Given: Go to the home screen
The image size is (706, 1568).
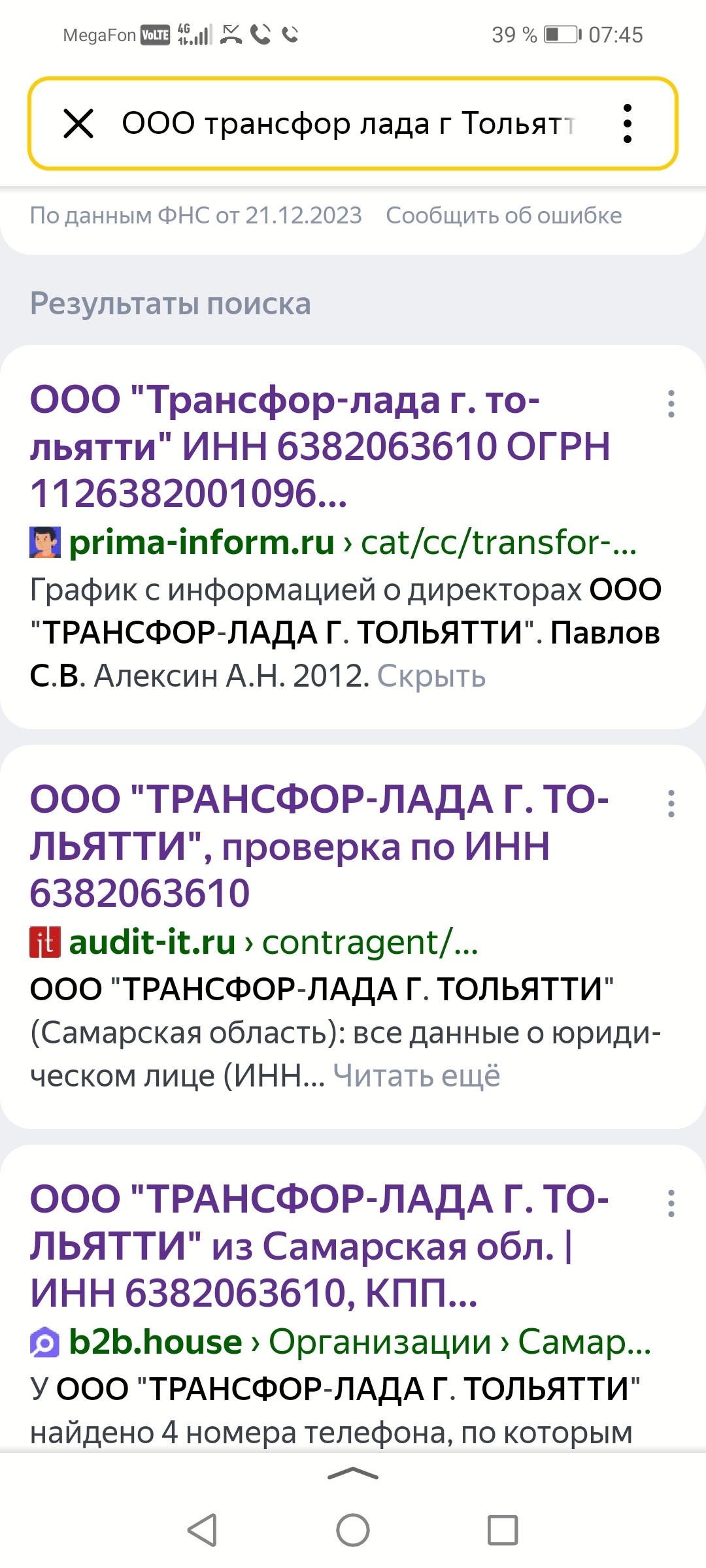Looking at the screenshot, I should pos(353,1529).
